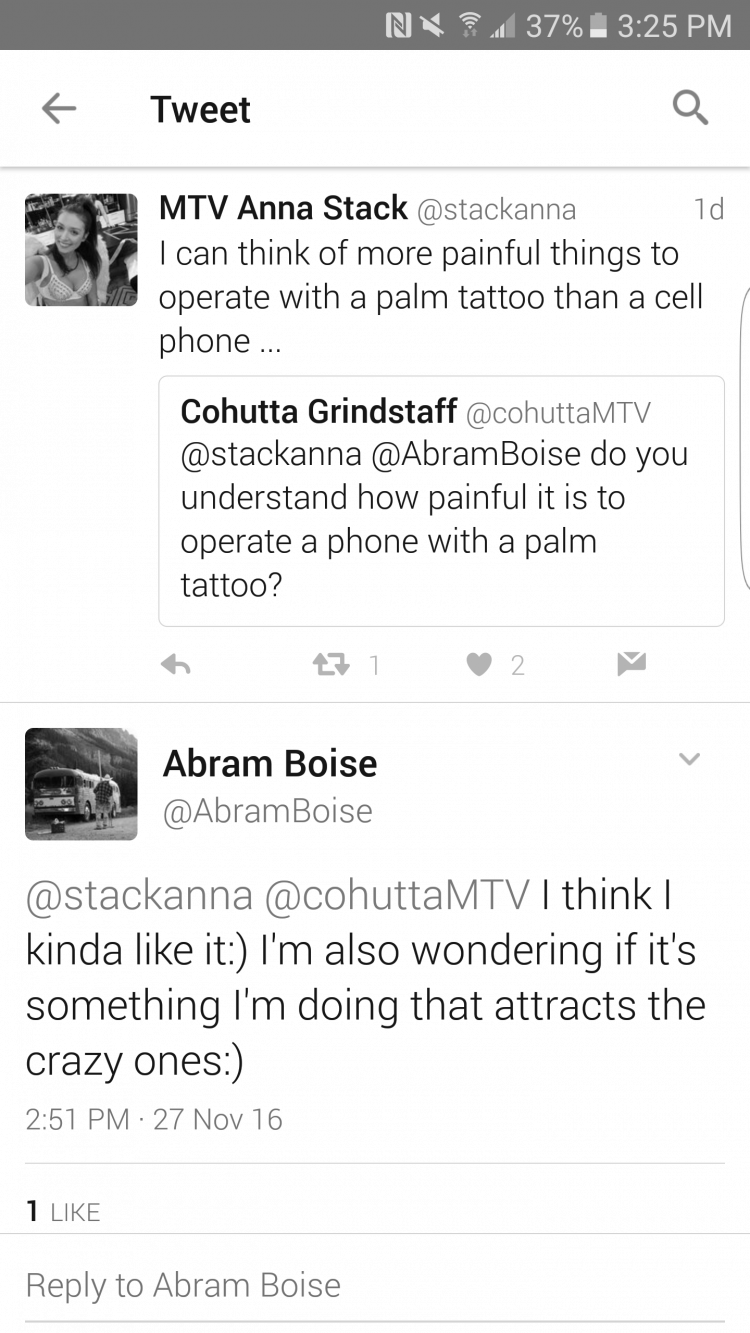
Task: Open the @AbramBoise mention in quoted tweet
Action: coord(476,454)
